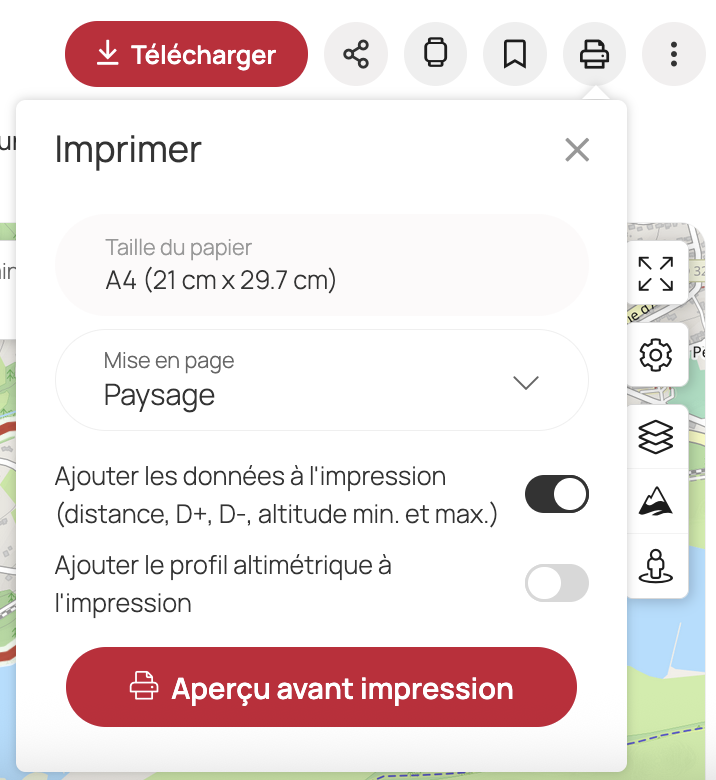The image size is (716, 780).
Task: Toggle the 3D terrain mountain view
Action: pos(656,502)
